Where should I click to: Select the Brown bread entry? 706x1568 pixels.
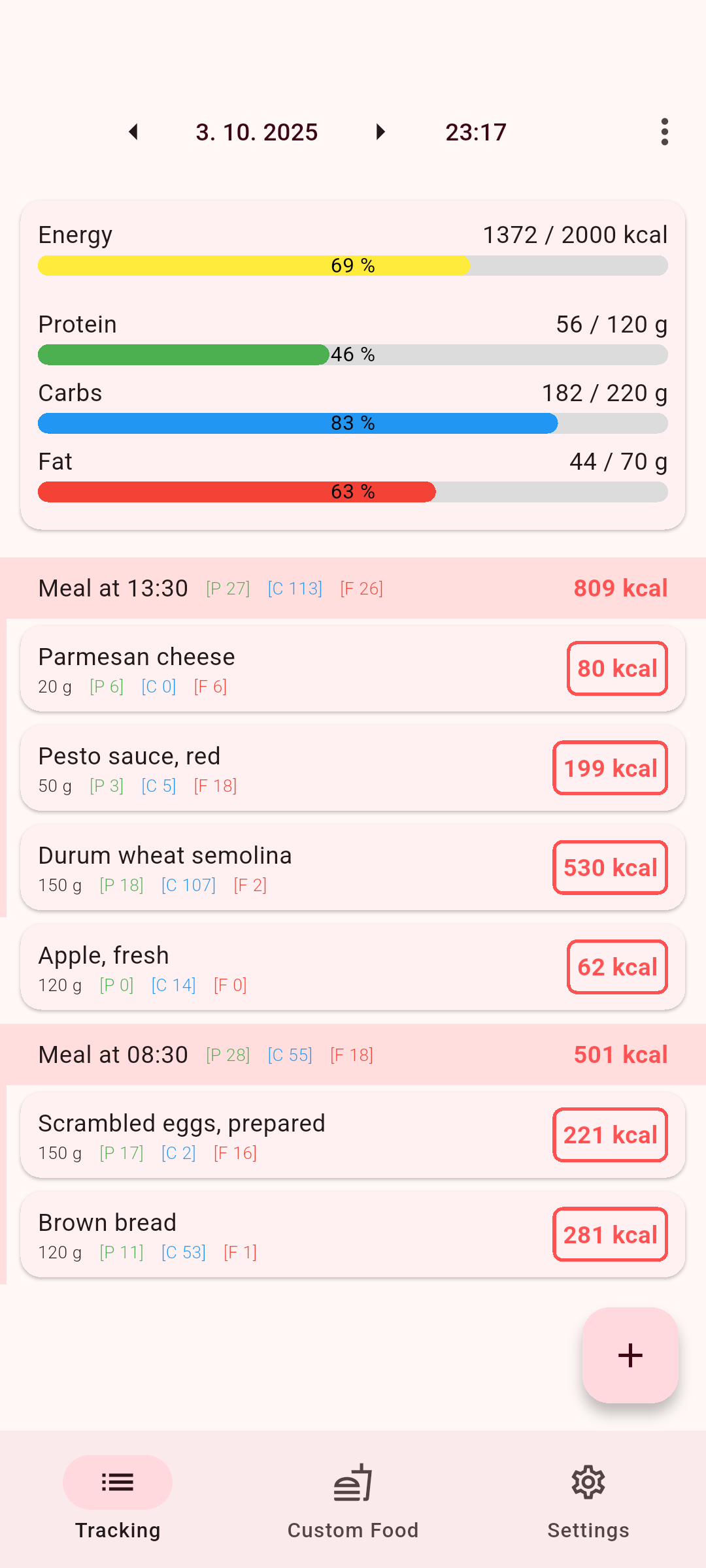pyautogui.click(x=288, y=1235)
